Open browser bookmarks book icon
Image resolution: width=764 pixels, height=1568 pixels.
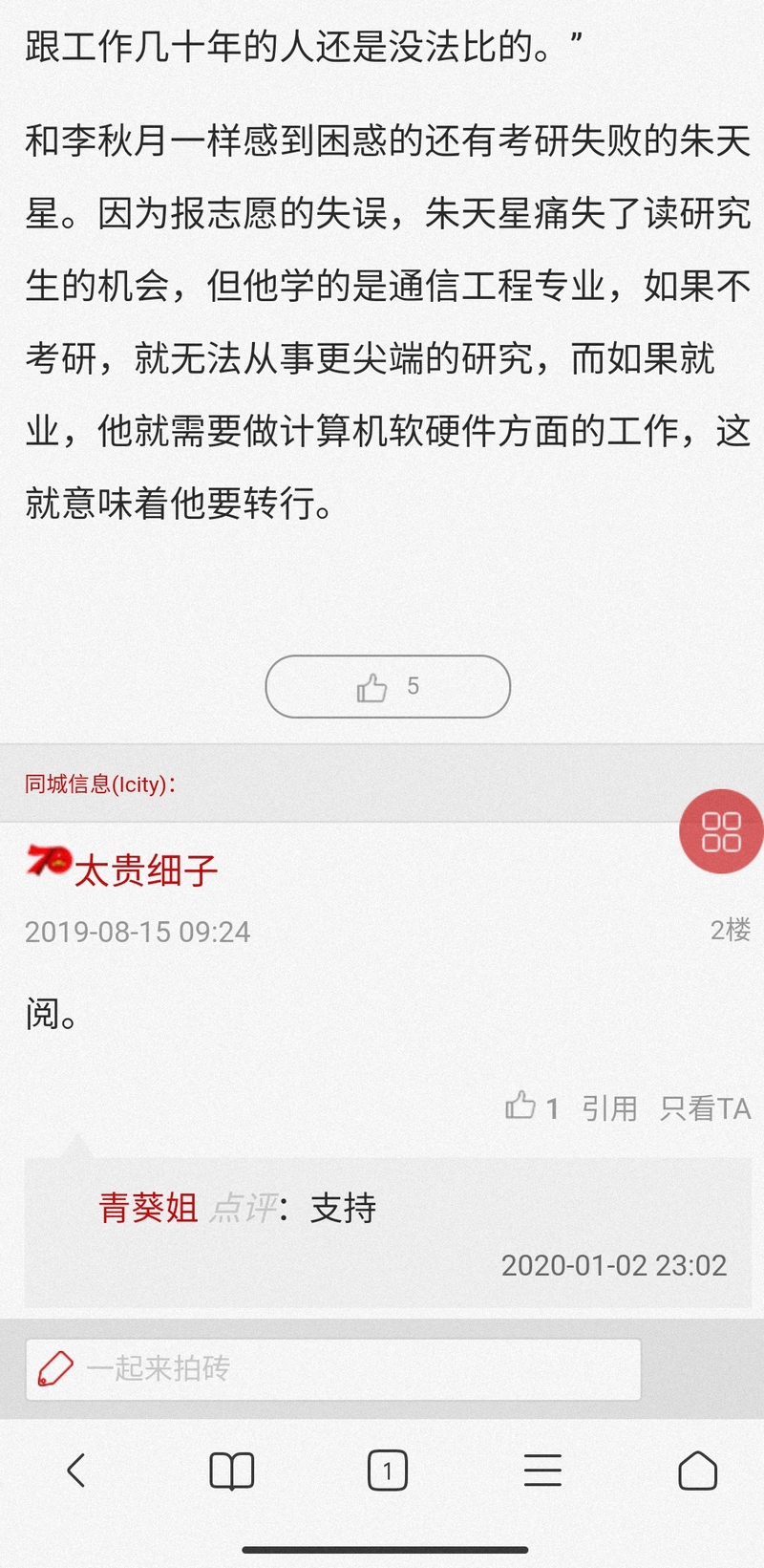(231, 1471)
